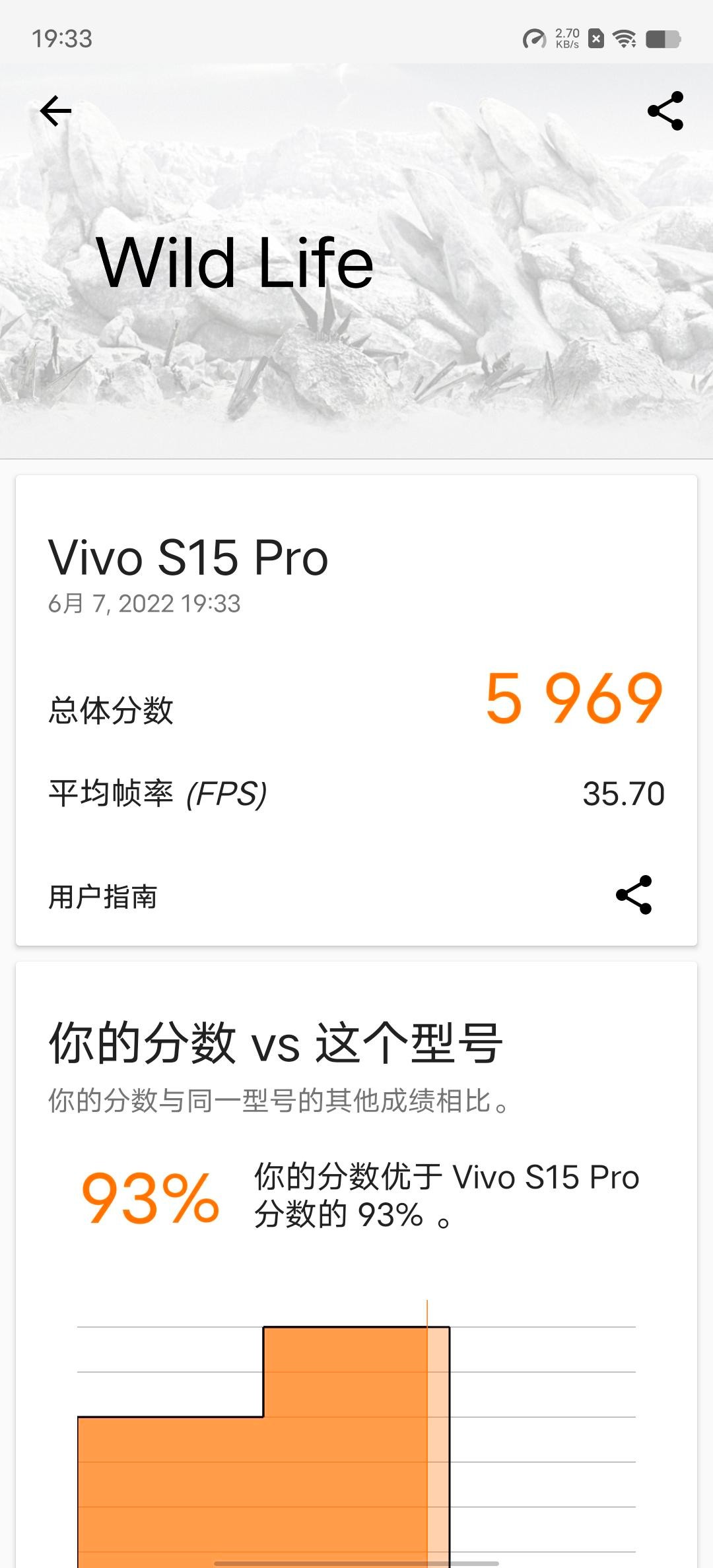Tap the no-SIM indicator icon
Viewport: 713px width, 1568px height.
tap(596, 40)
